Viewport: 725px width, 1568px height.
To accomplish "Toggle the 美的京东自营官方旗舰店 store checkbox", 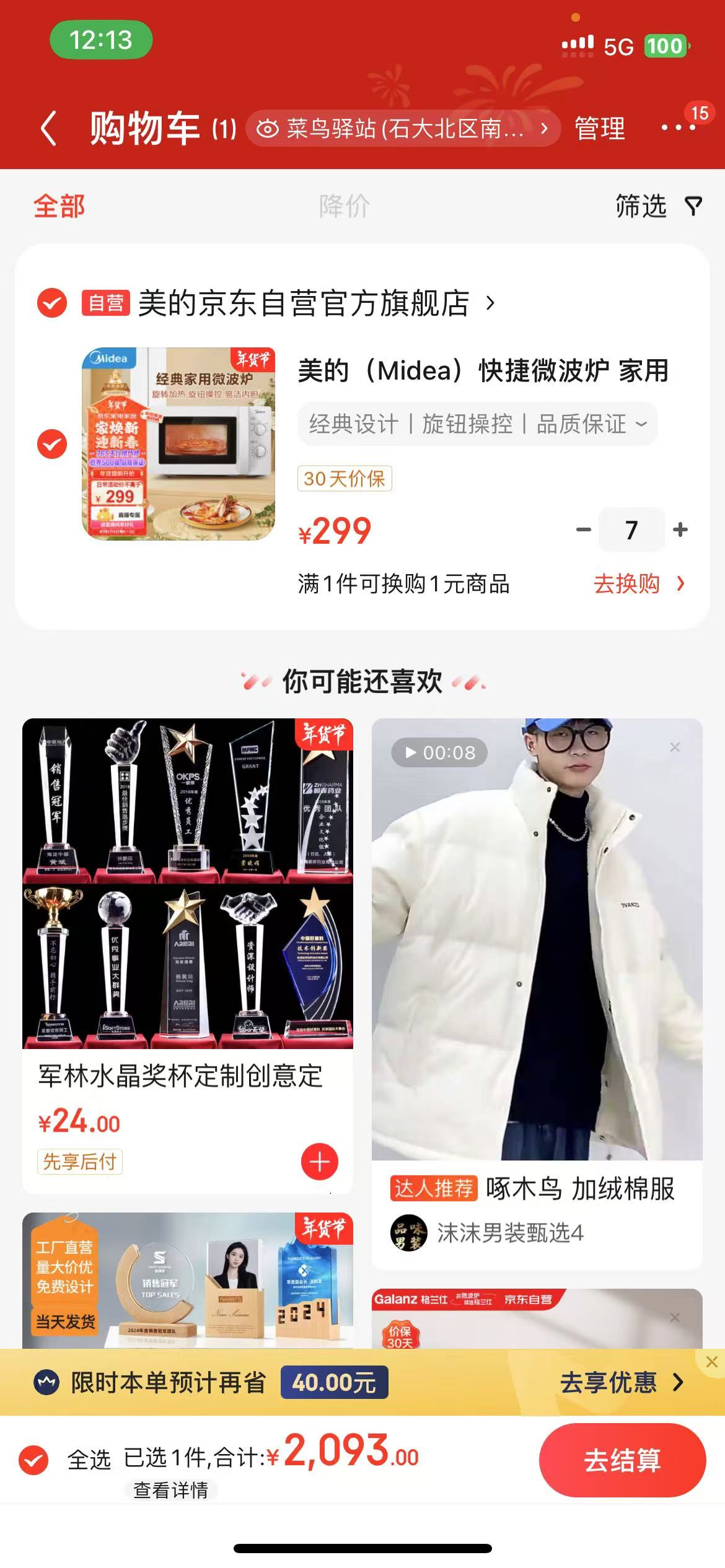I will point(52,303).
